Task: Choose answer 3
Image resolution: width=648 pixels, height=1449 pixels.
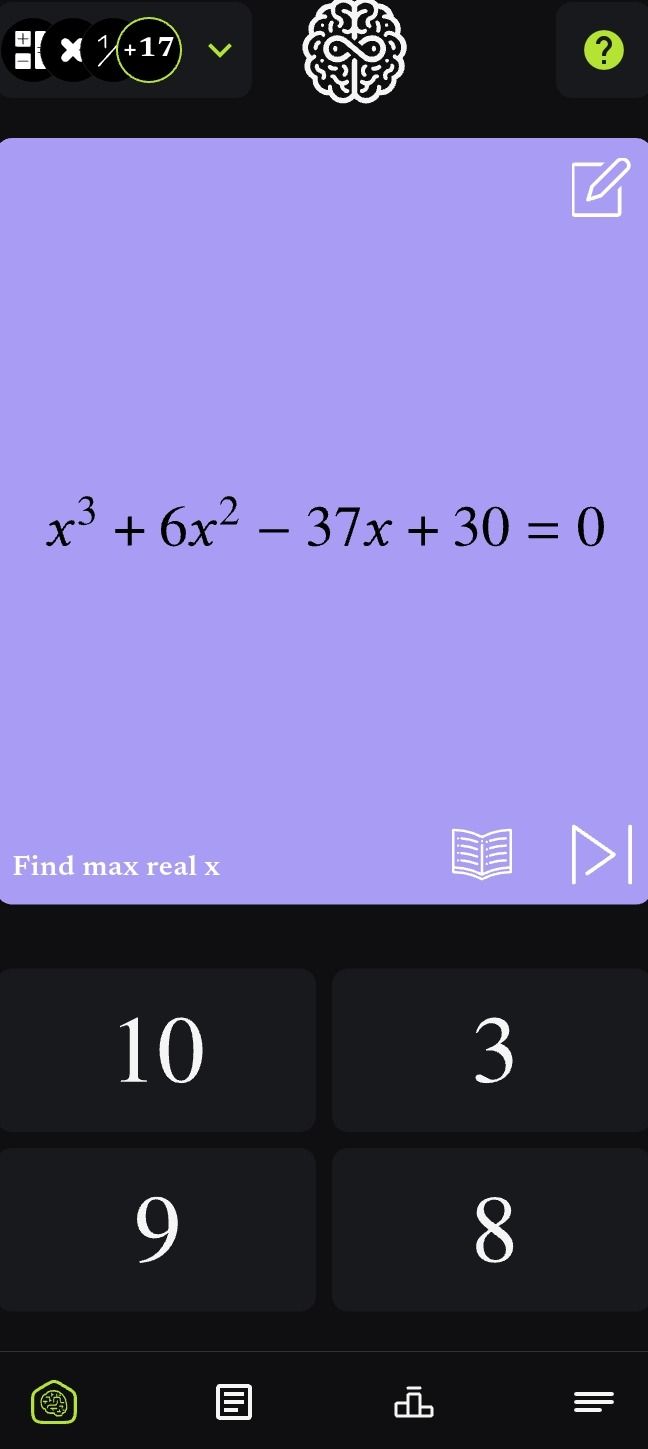Action: pos(490,1050)
